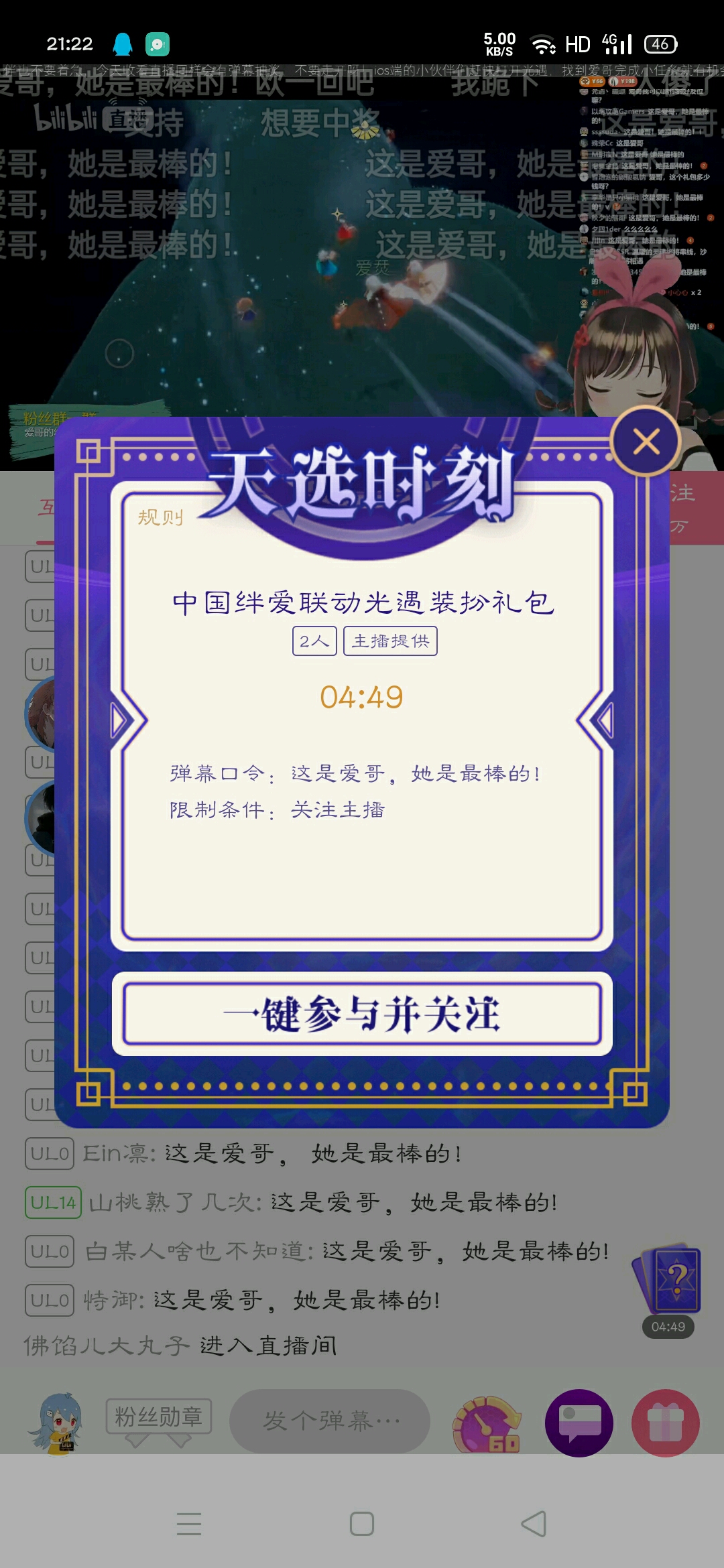Viewport: 724px width, 1568px height.
Task: Open the 规则 rules link
Action: pos(161,517)
